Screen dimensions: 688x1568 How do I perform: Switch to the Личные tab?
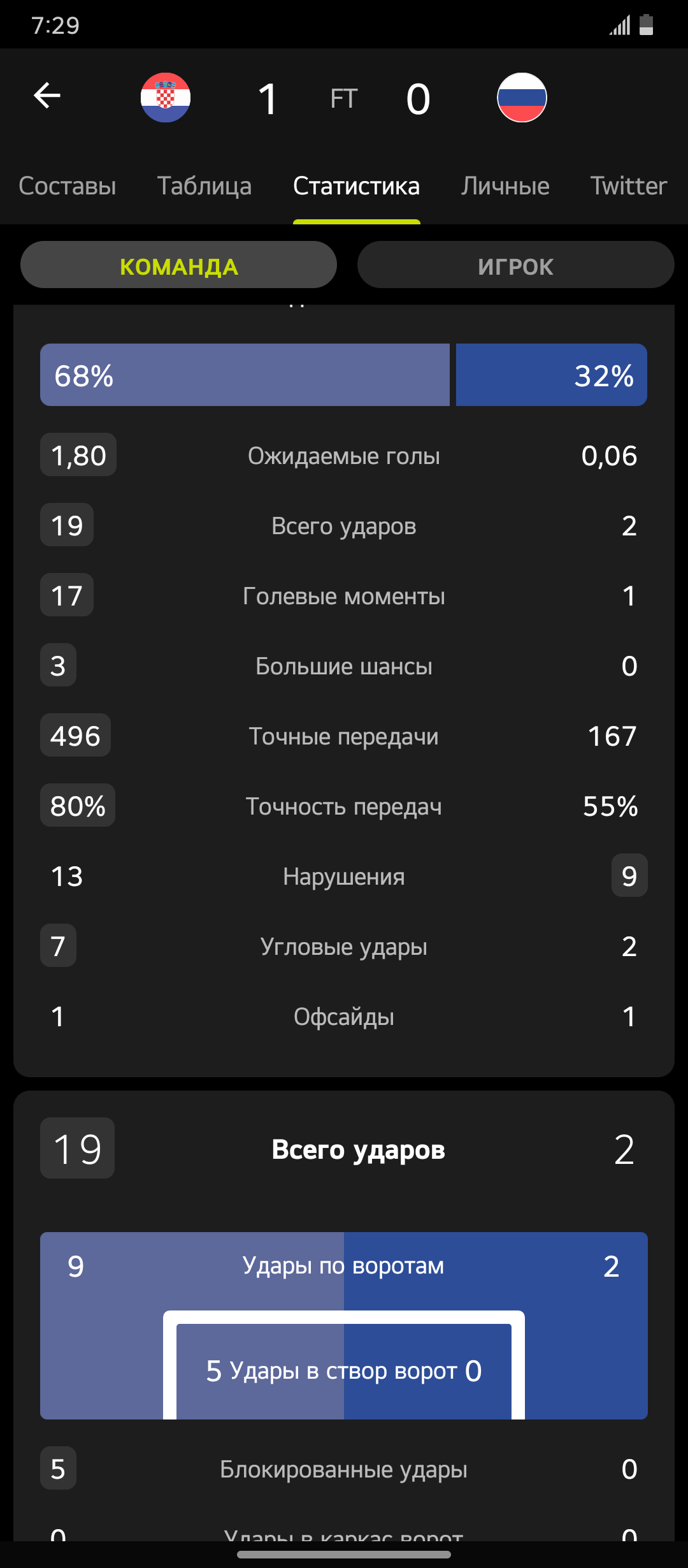click(505, 186)
